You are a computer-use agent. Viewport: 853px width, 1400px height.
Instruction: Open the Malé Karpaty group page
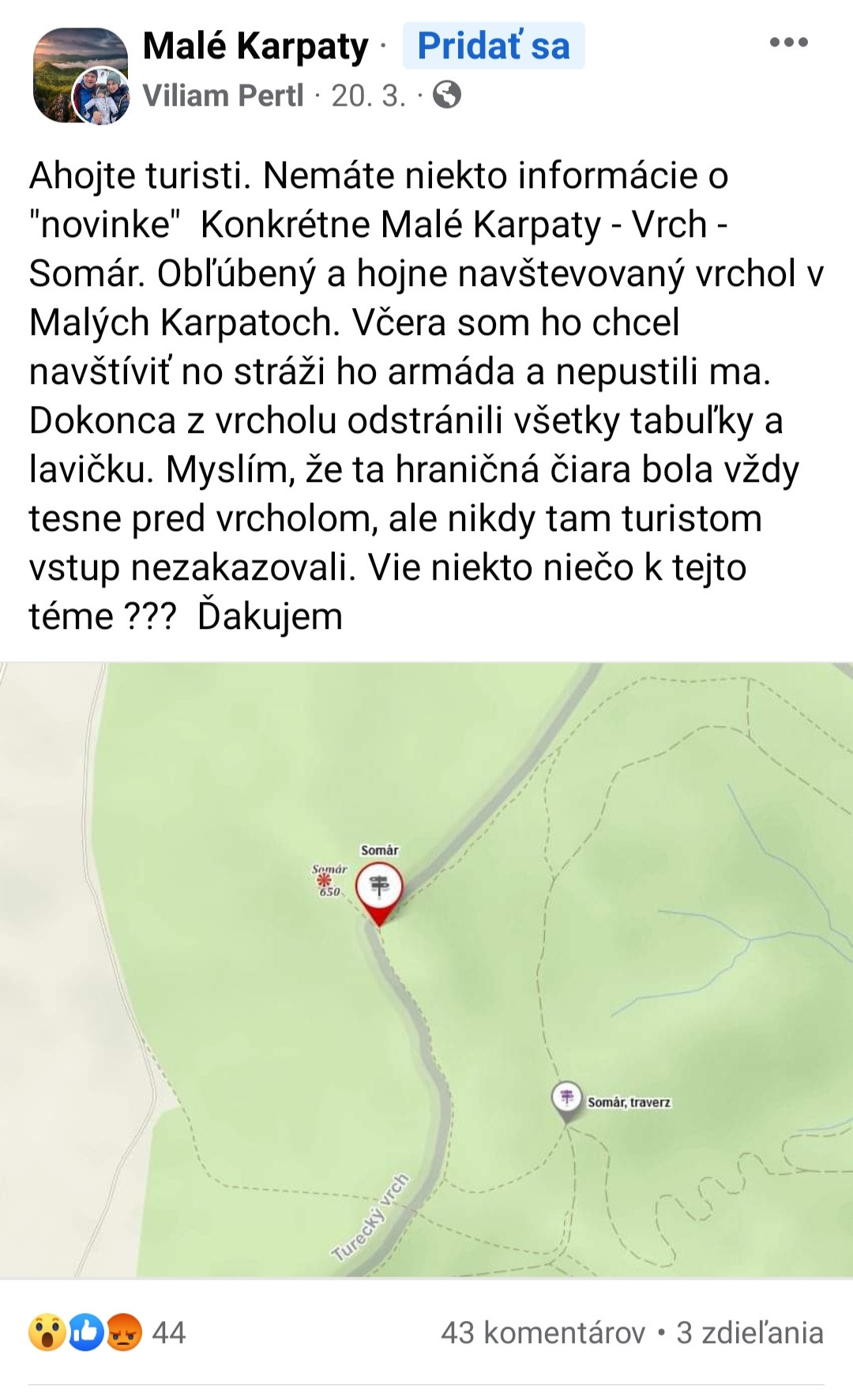255,46
